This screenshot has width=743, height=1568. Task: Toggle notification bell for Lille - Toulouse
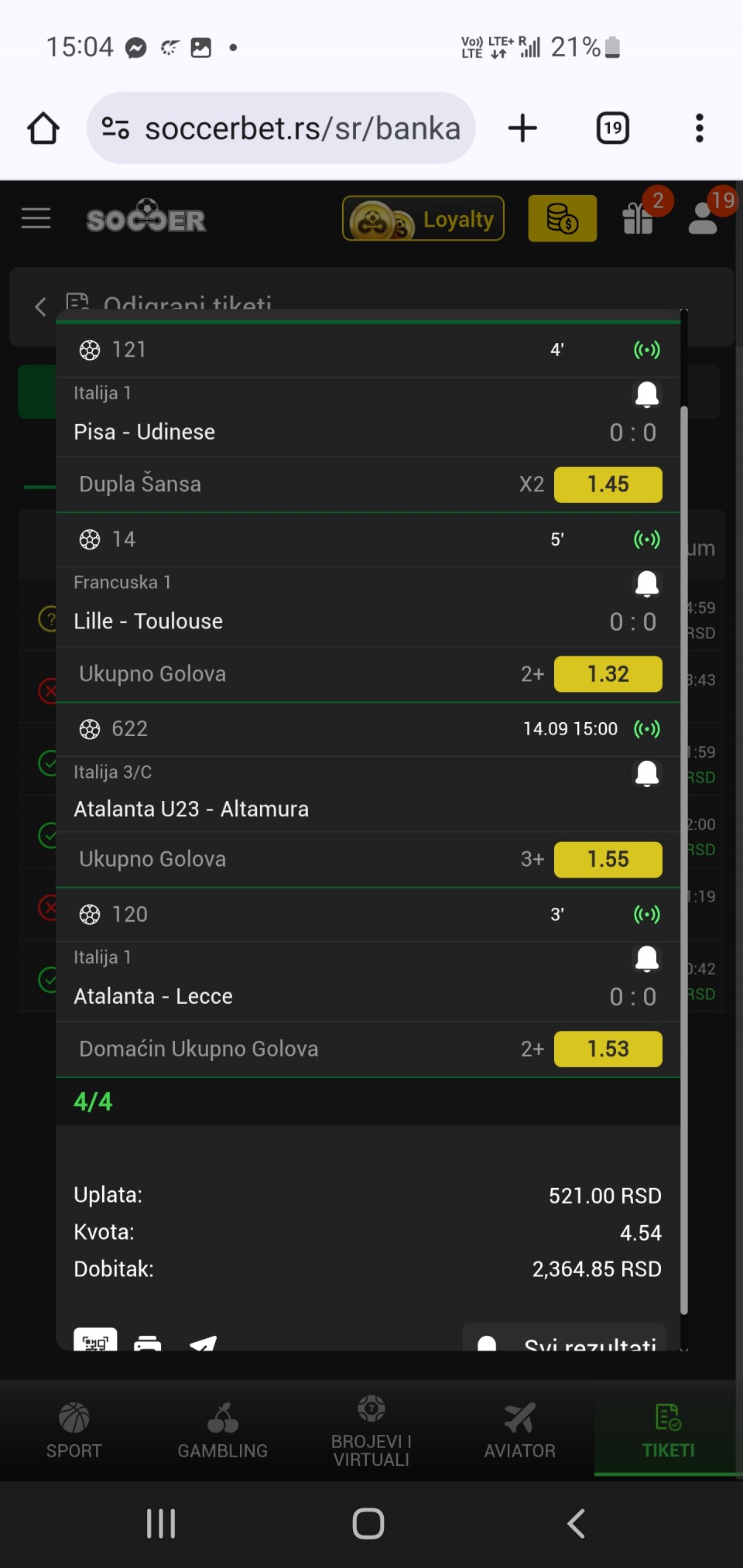click(647, 583)
